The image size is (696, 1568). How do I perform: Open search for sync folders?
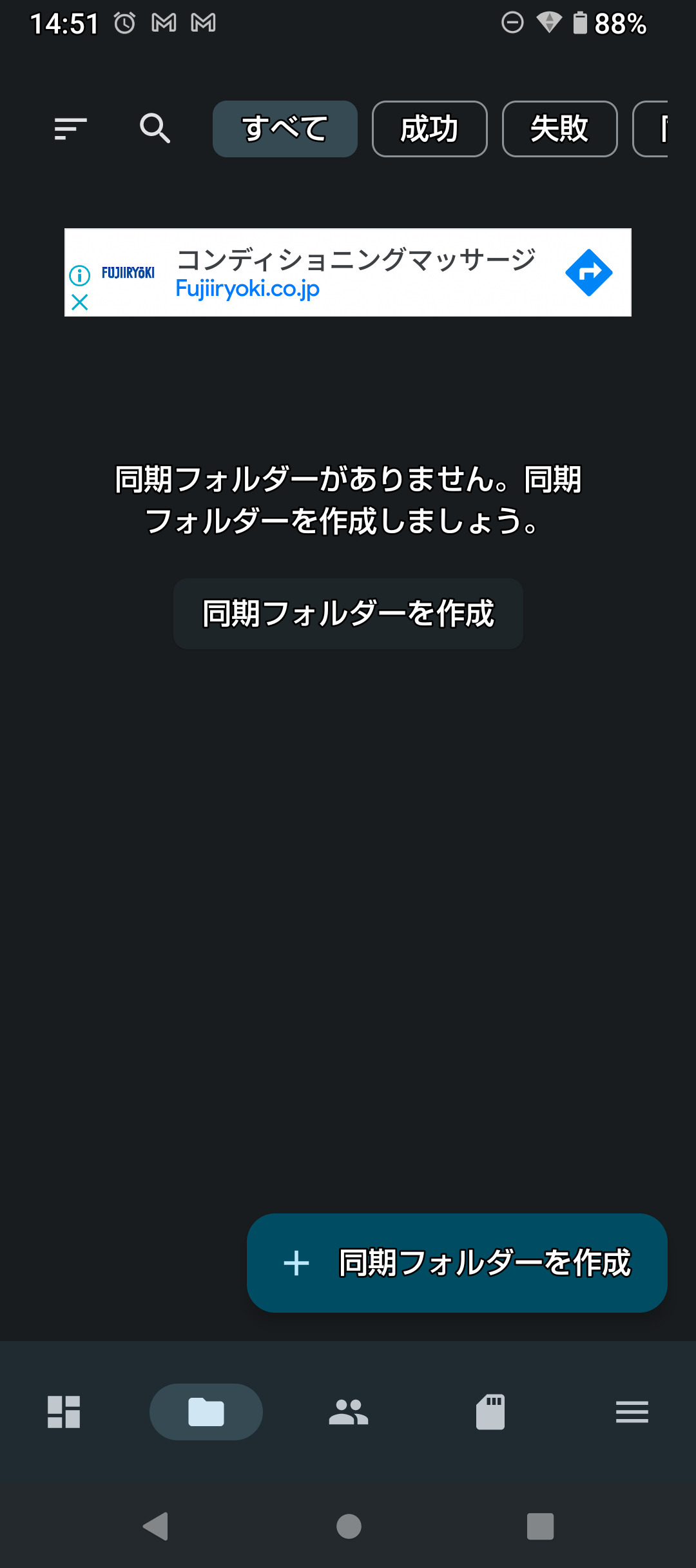[x=155, y=128]
